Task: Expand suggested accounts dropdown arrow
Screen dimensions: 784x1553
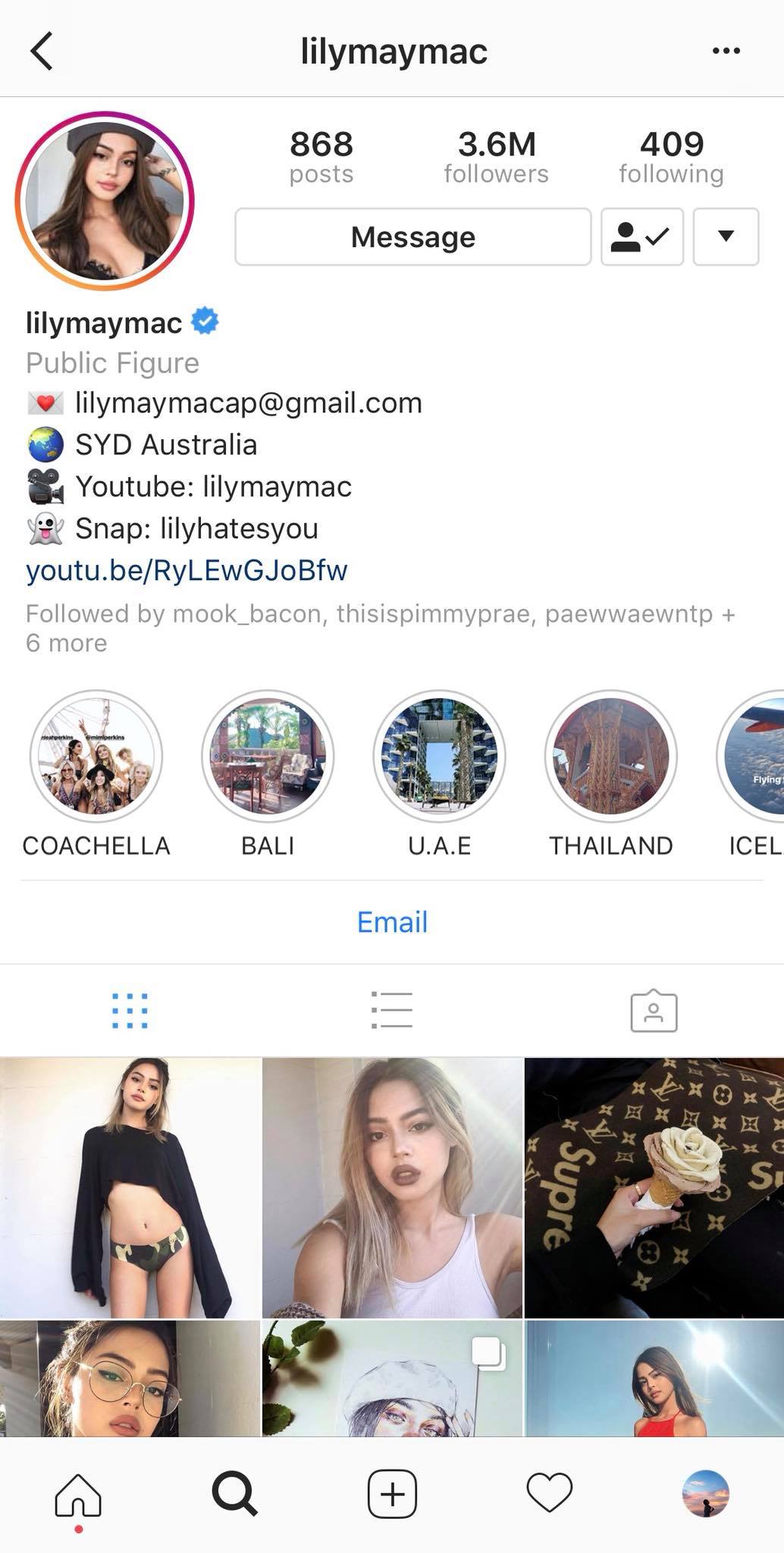Action: pos(726,237)
